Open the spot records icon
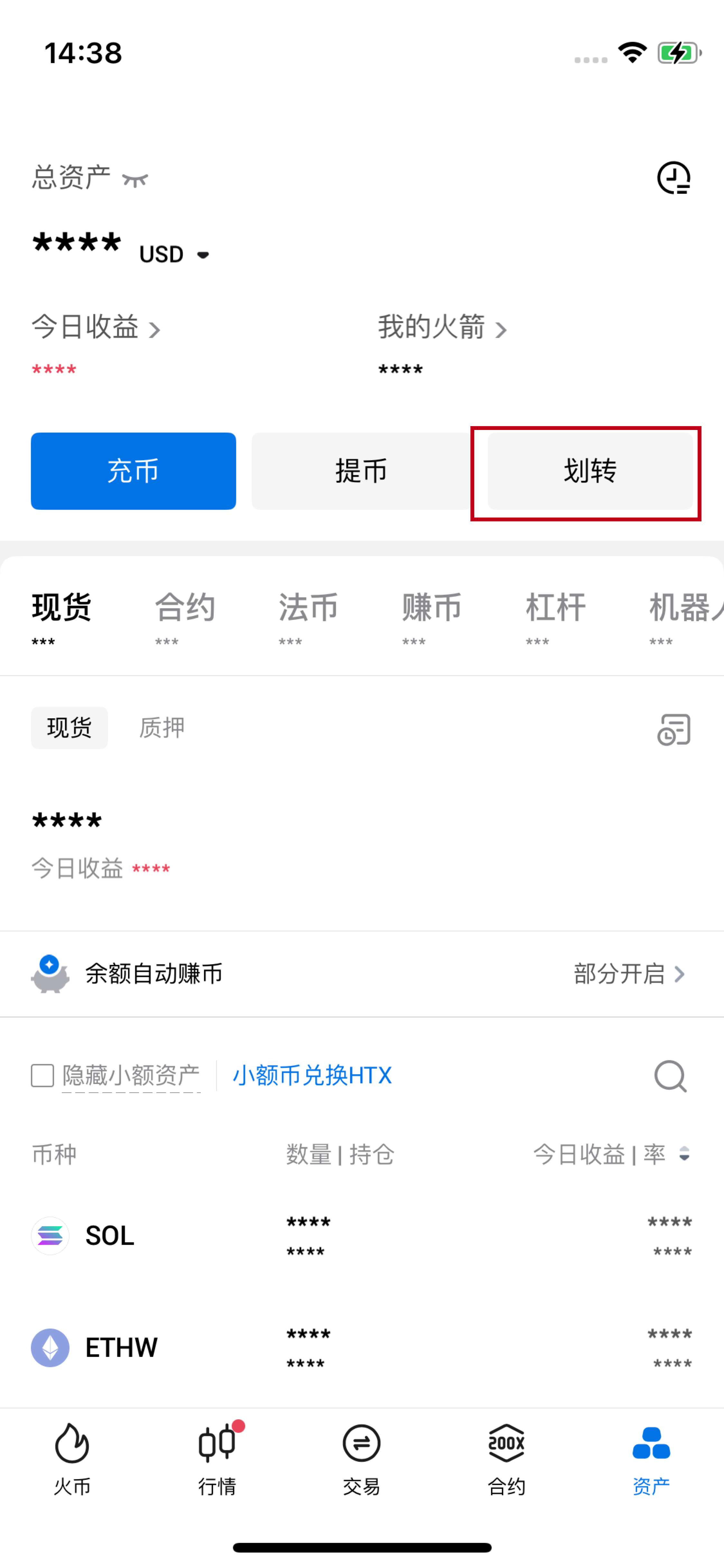 point(673,729)
